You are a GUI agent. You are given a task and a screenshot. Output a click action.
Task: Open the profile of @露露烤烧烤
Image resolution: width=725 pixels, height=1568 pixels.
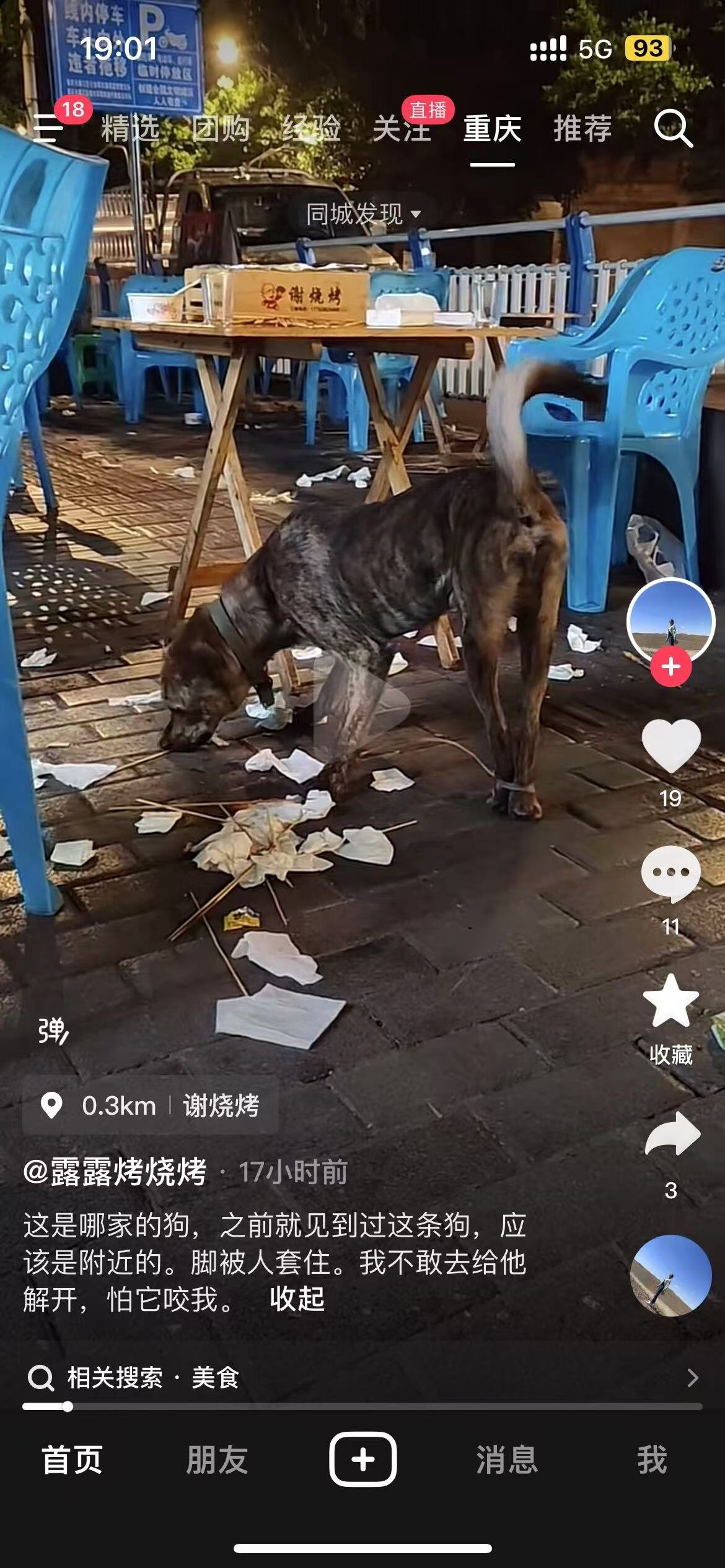[x=115, y=1172]
